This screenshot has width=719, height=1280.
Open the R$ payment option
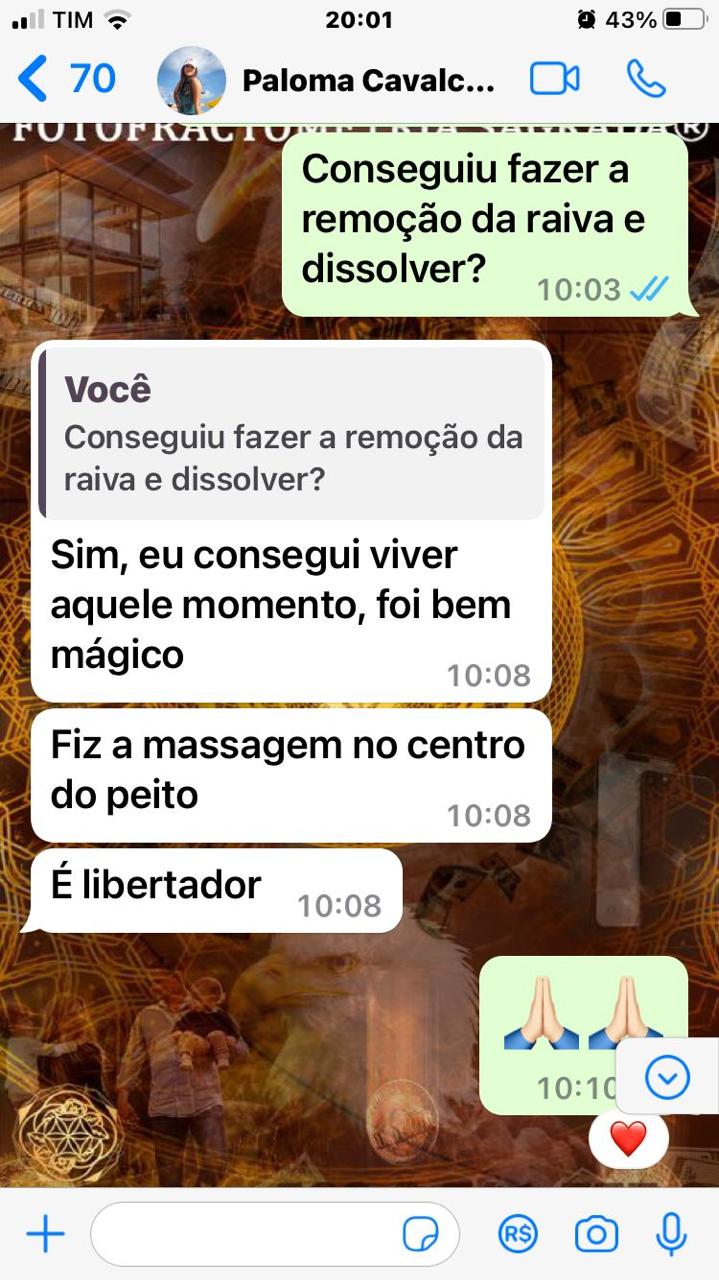click(518, 1235)
